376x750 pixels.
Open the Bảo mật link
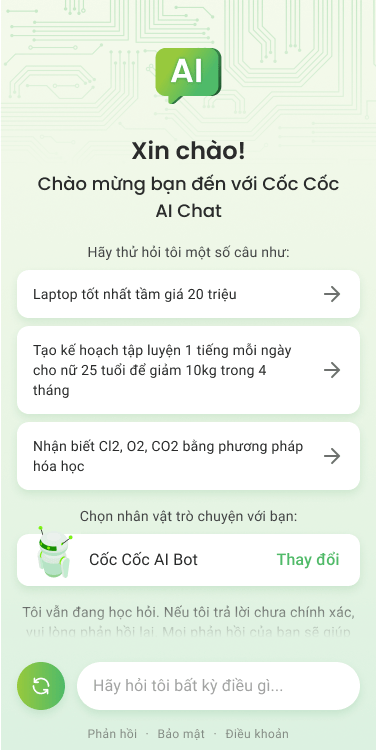[x=181, y=734]
